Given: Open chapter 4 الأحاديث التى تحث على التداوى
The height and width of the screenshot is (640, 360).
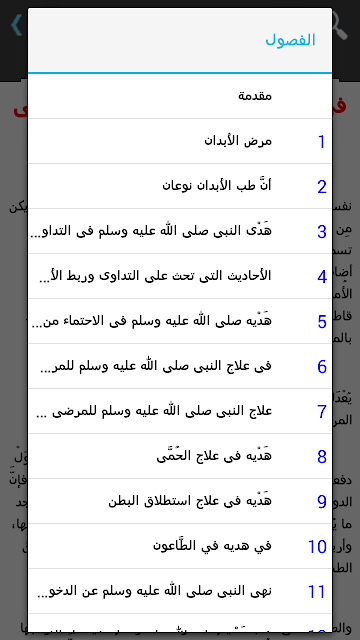Looking at the screenshot, I should (180, 276).
